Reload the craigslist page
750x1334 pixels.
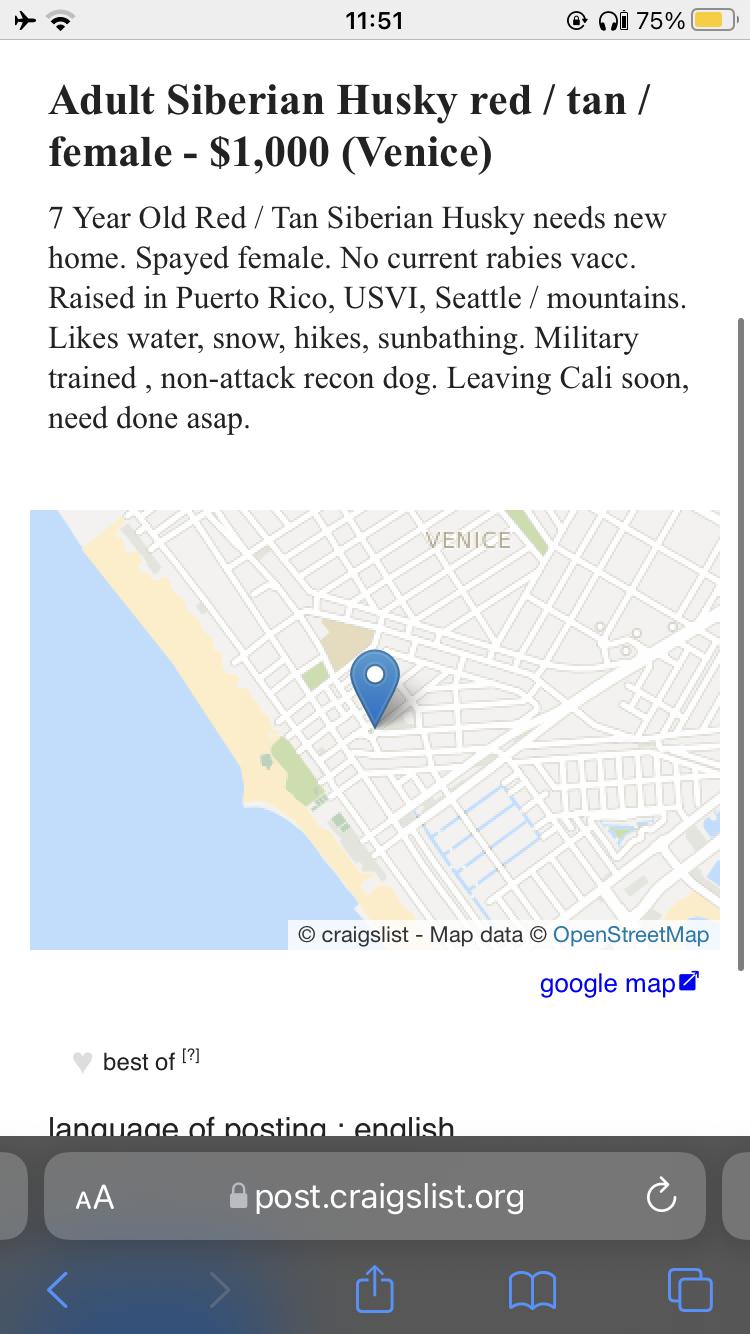click(661, 1196)
